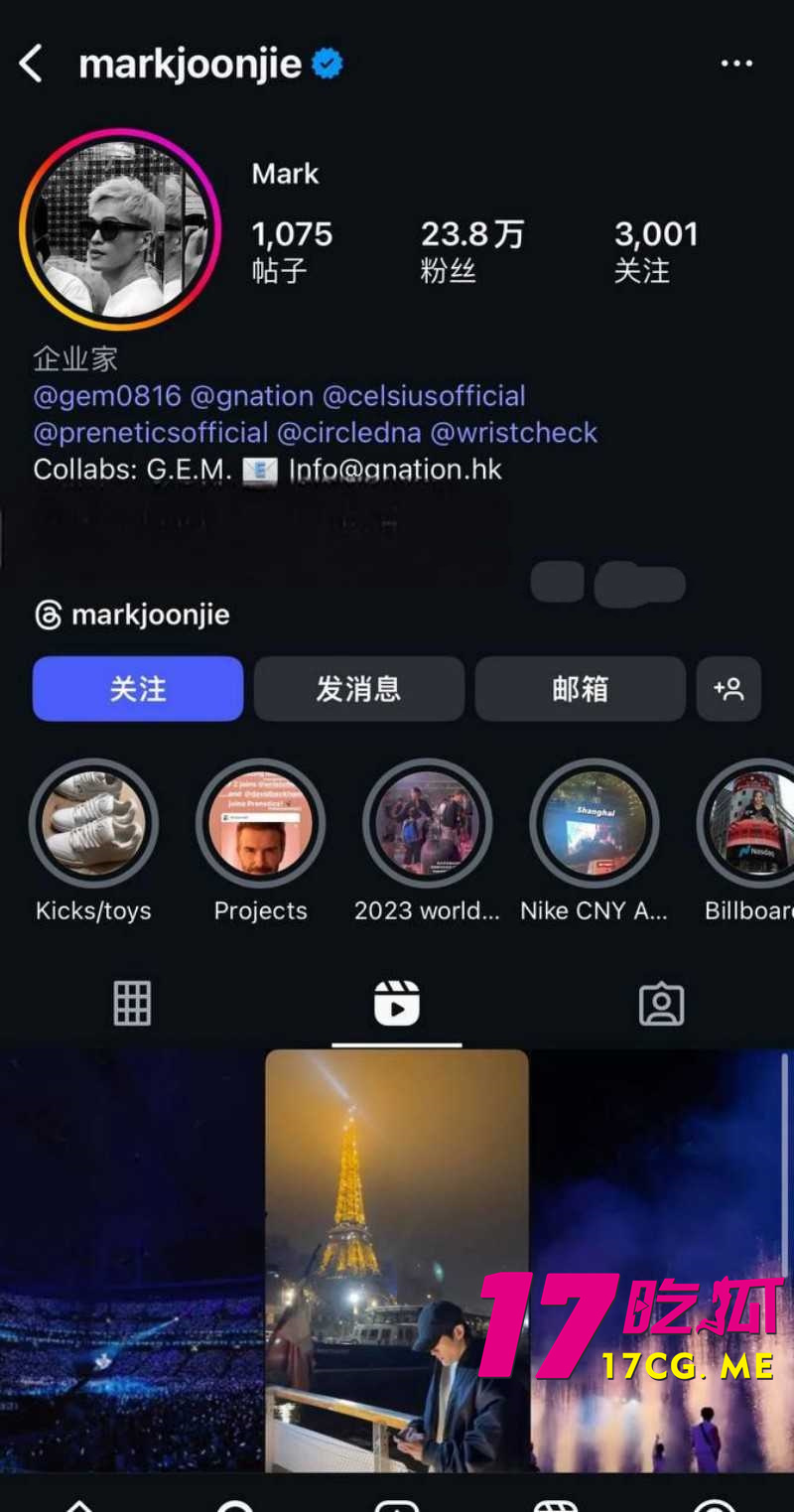Tap 发消息 to send a message
Viewport: 794px width, 1512px height.
pos(358,689)
